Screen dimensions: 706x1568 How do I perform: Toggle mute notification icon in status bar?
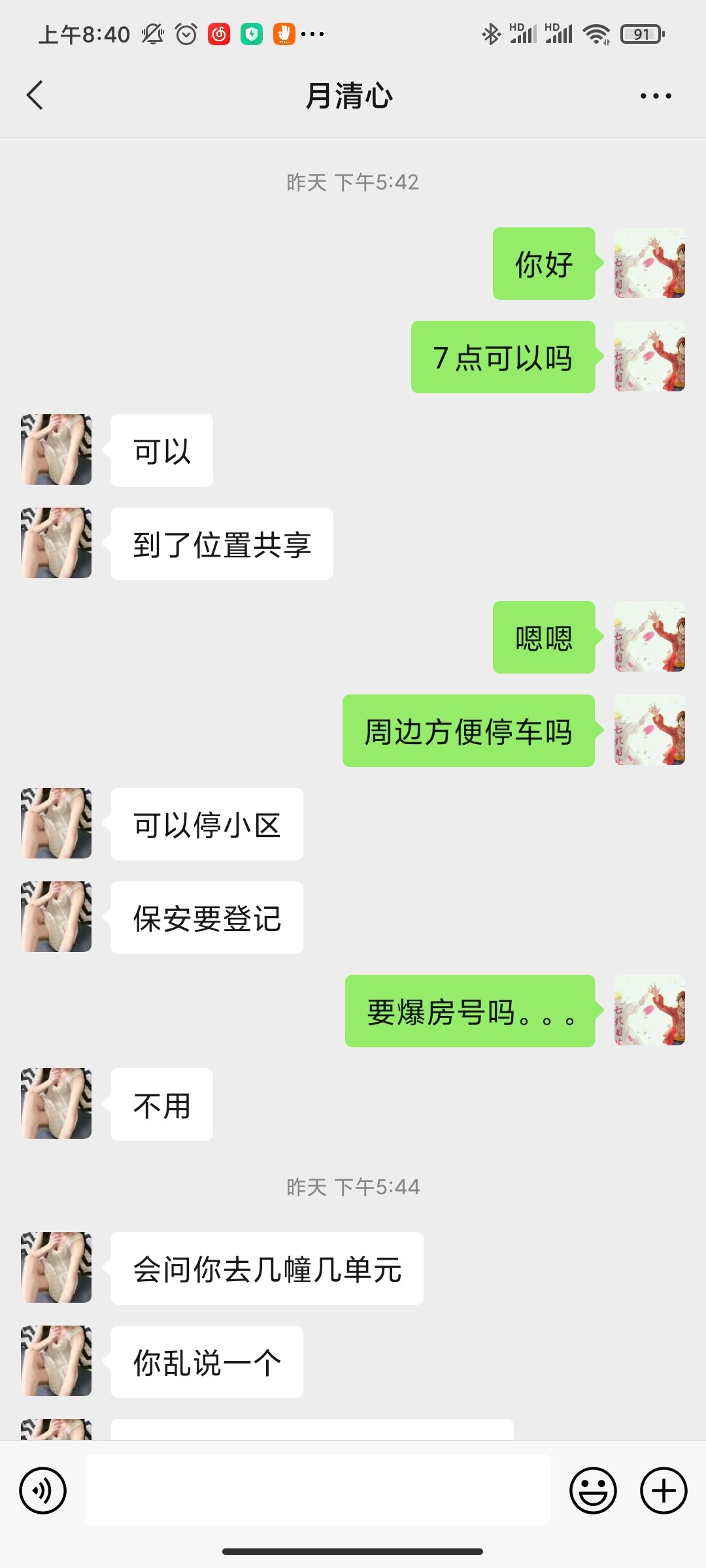[152, 32]
